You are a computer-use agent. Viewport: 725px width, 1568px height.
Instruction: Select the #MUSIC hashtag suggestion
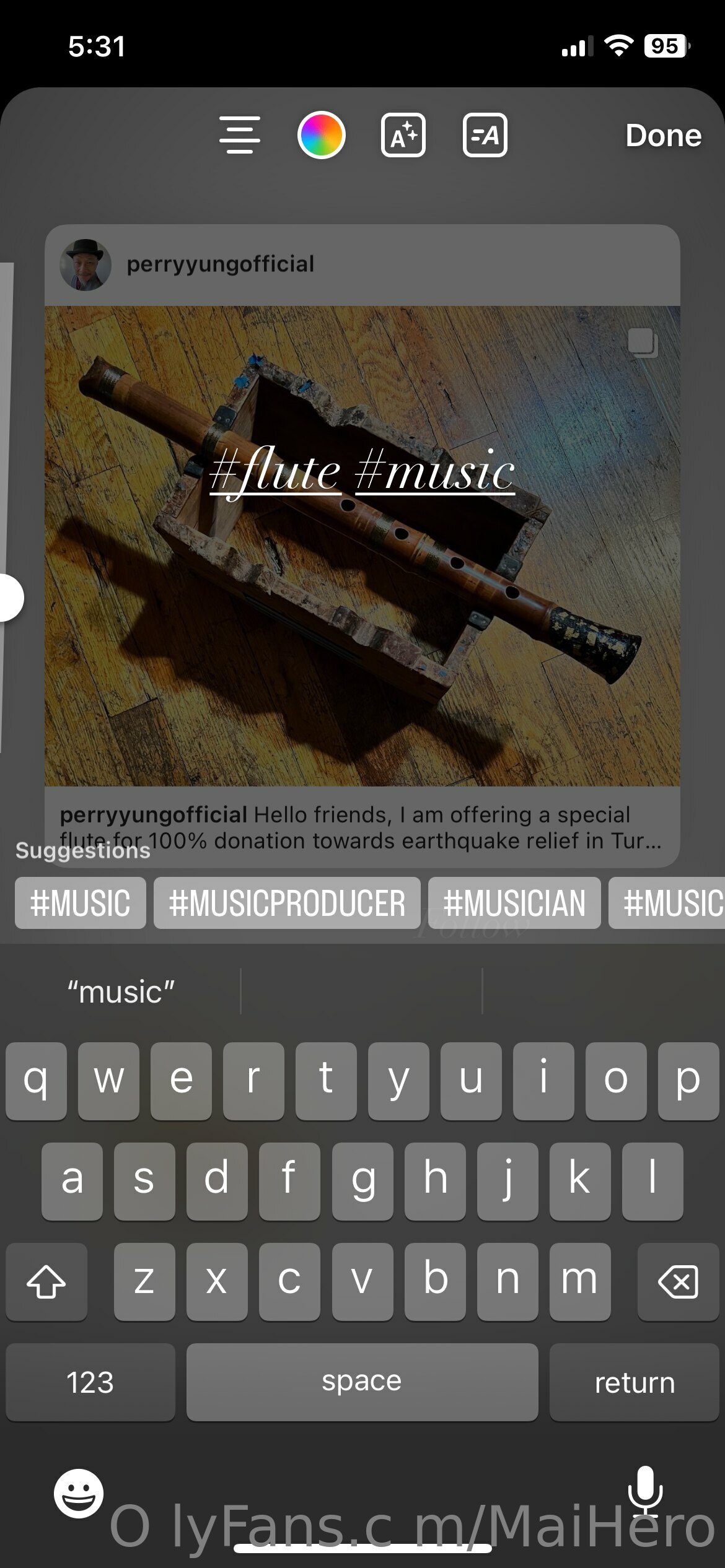pyautogui.click(x=81, y=903)
